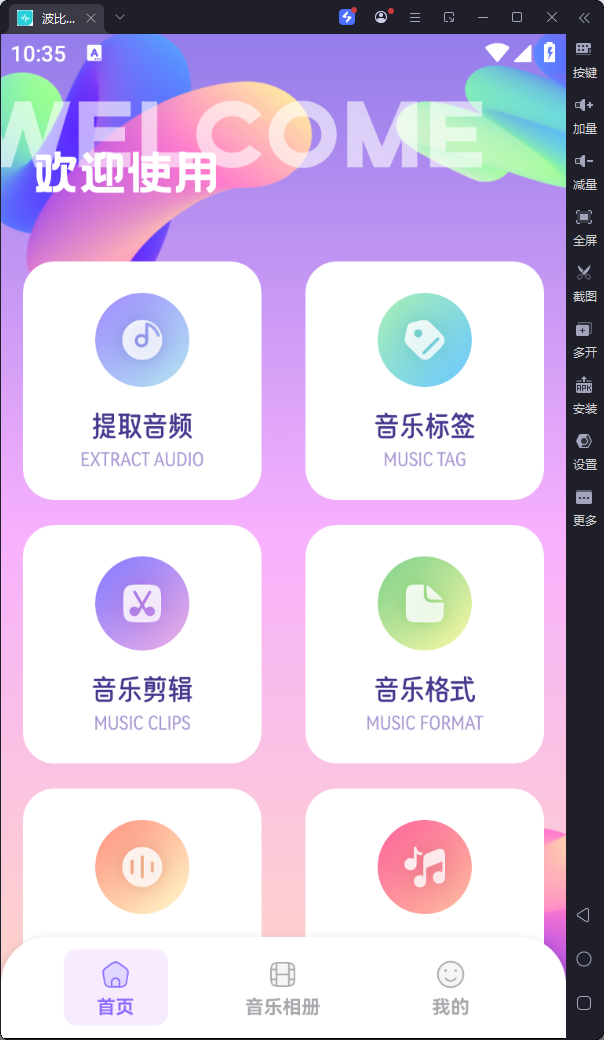Tap the emulator 截图 screenshot button
This screenshot has width=604, height=1040.
pyautogui.click(x=584, y=282)
